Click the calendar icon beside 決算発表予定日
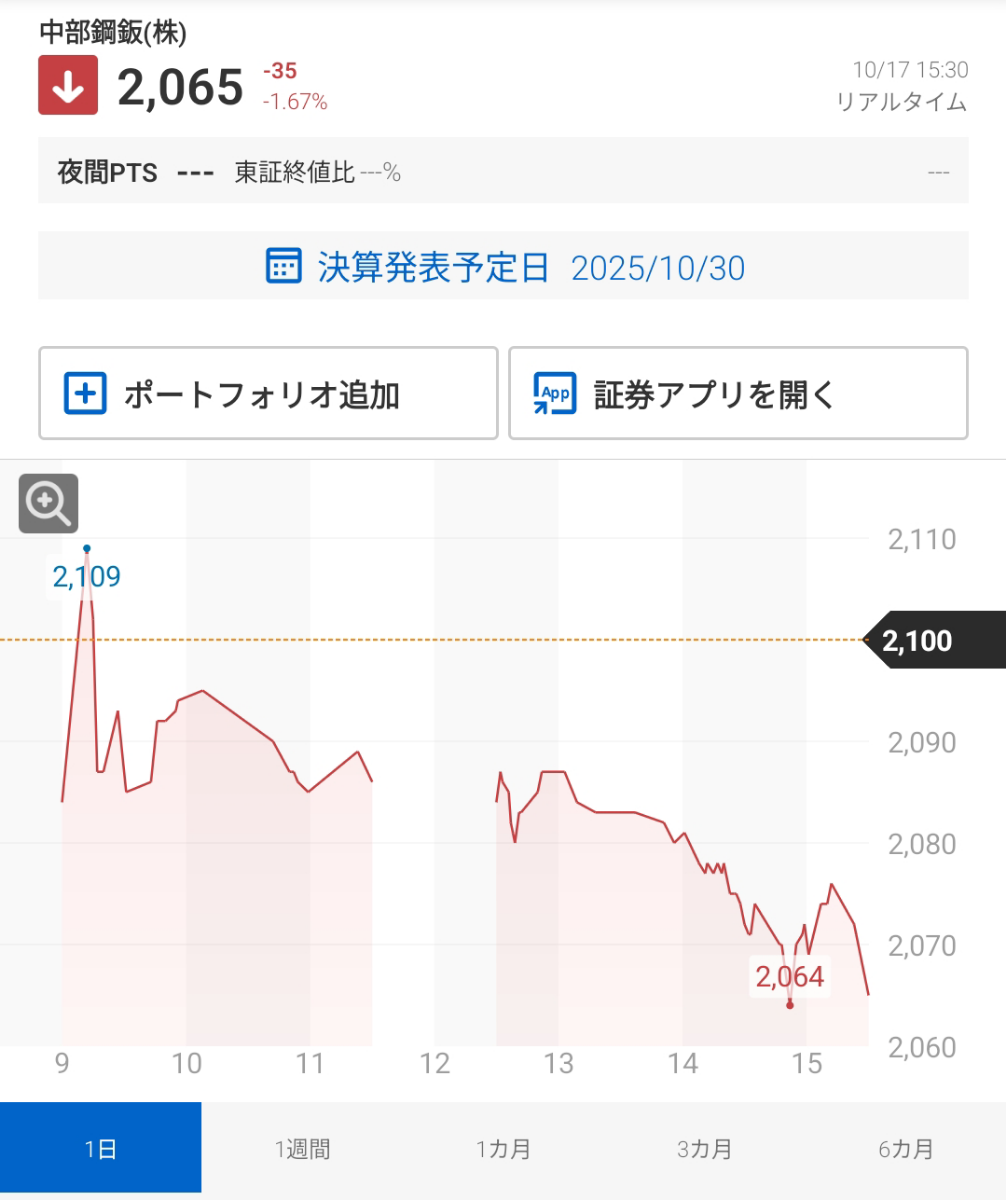The width and height of the screenshot is (1006, 1200). click(284, 265)
